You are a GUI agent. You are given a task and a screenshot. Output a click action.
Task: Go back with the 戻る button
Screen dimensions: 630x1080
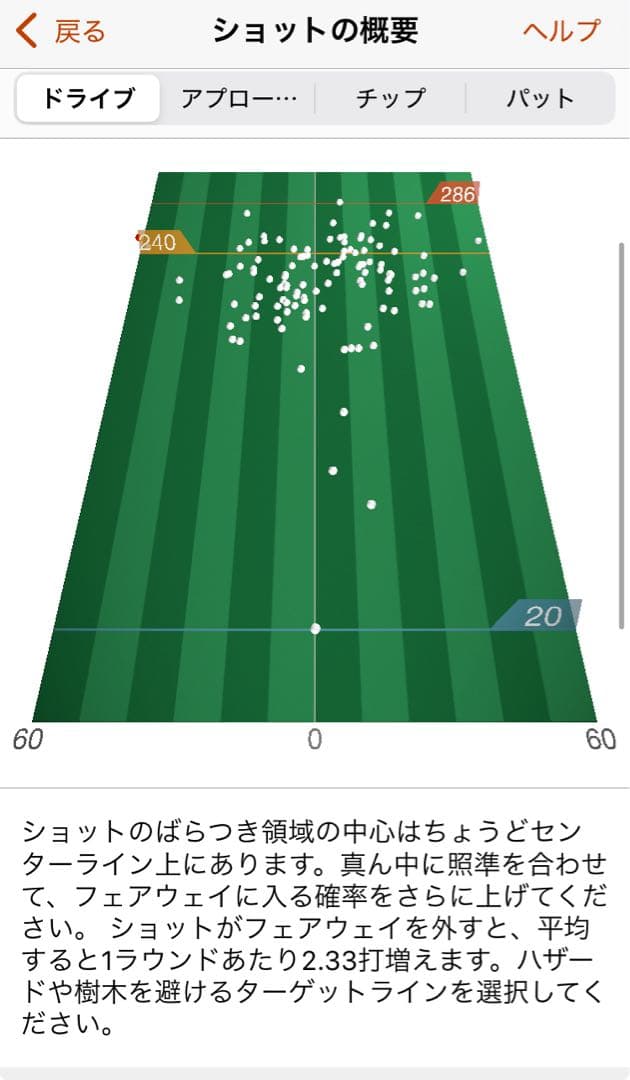point(62,32)
